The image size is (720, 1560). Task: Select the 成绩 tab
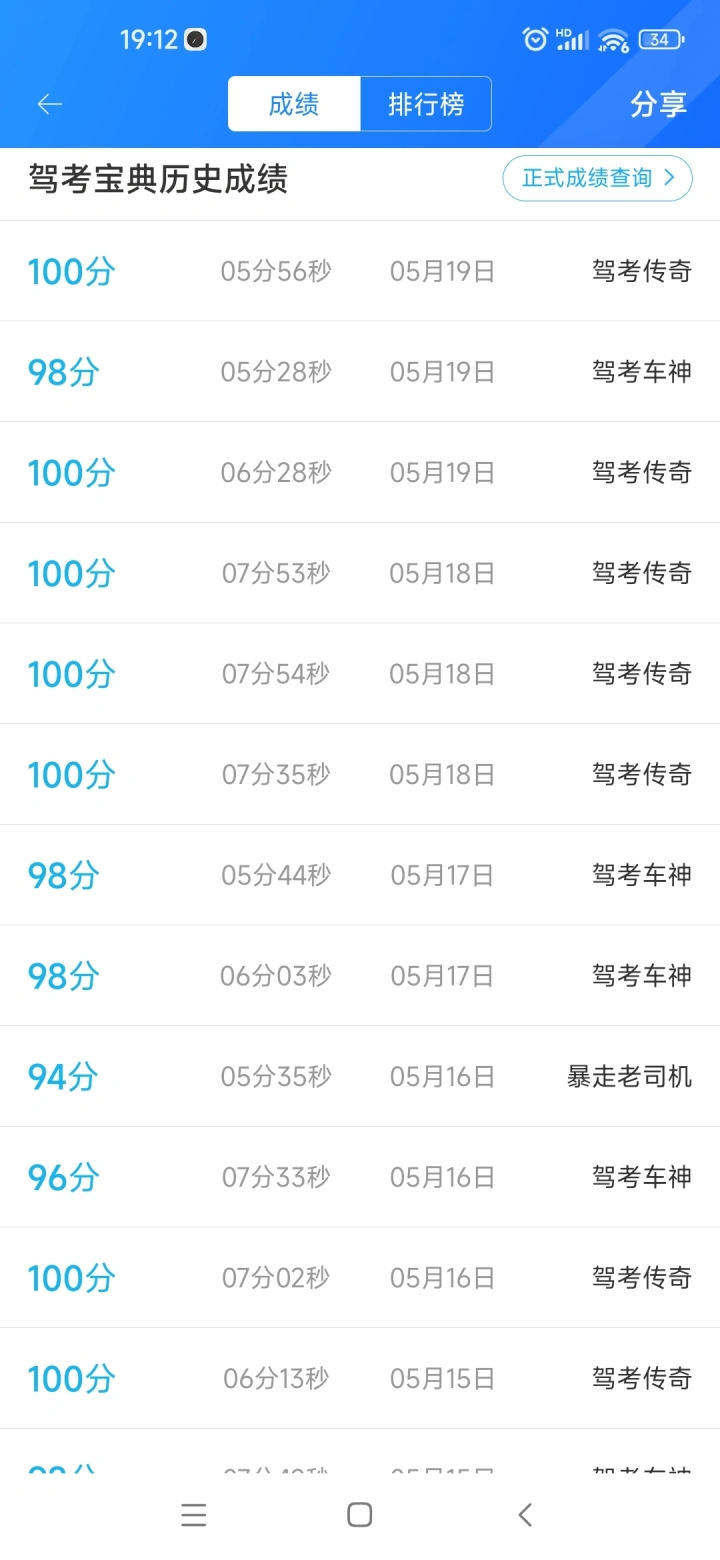click(x=294, y=104)
